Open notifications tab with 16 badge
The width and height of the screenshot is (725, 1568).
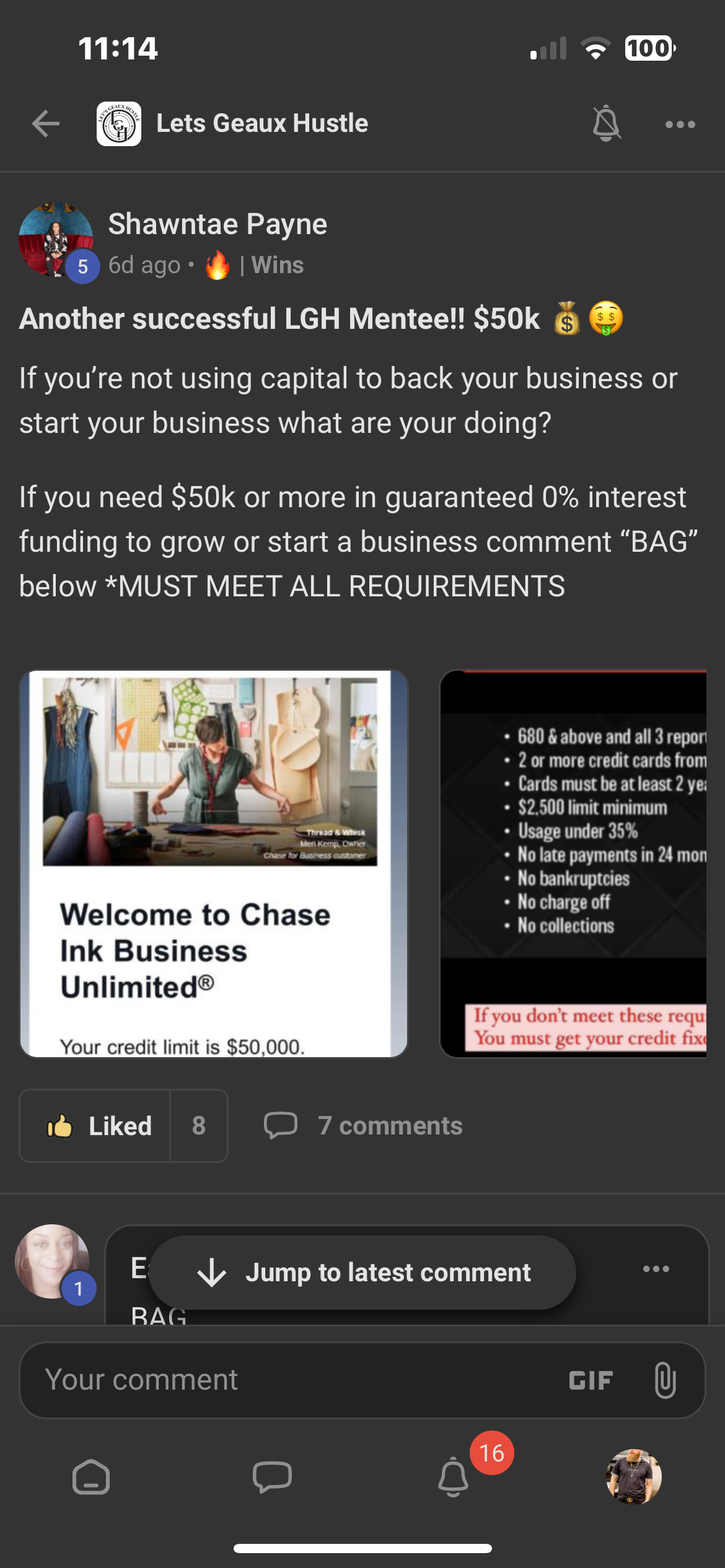click(454, 1478)
